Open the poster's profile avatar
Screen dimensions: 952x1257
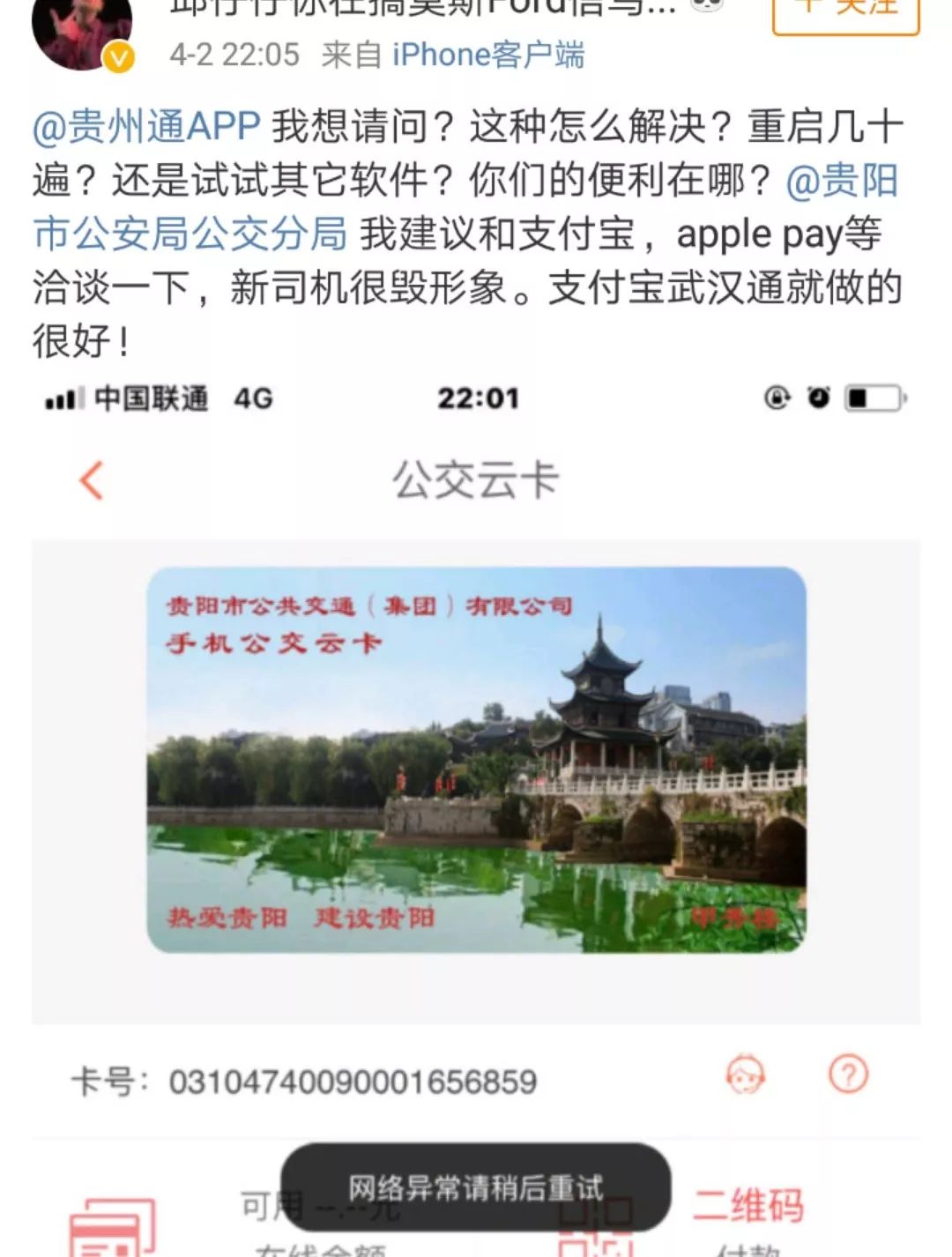tap(81, 31)
